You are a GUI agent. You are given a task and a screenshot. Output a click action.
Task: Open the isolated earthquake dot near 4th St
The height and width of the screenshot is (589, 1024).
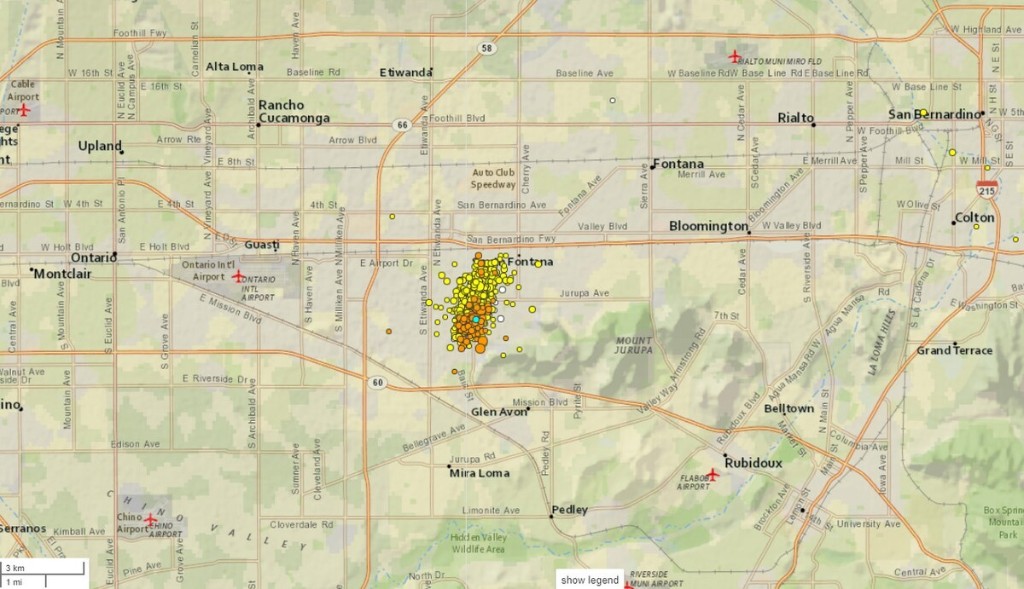pos(392,216)
